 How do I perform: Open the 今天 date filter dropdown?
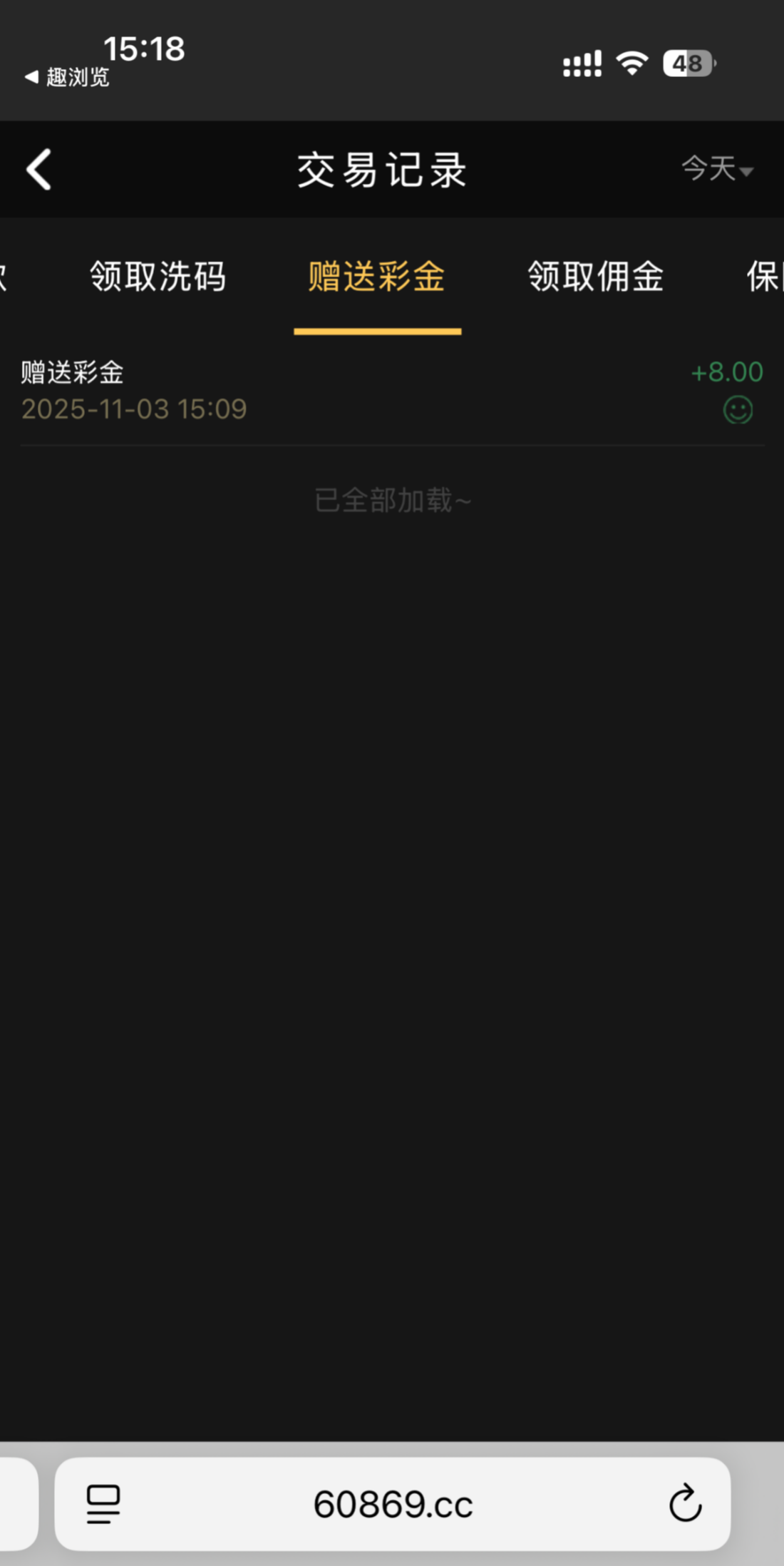click(x=716, y=170)
